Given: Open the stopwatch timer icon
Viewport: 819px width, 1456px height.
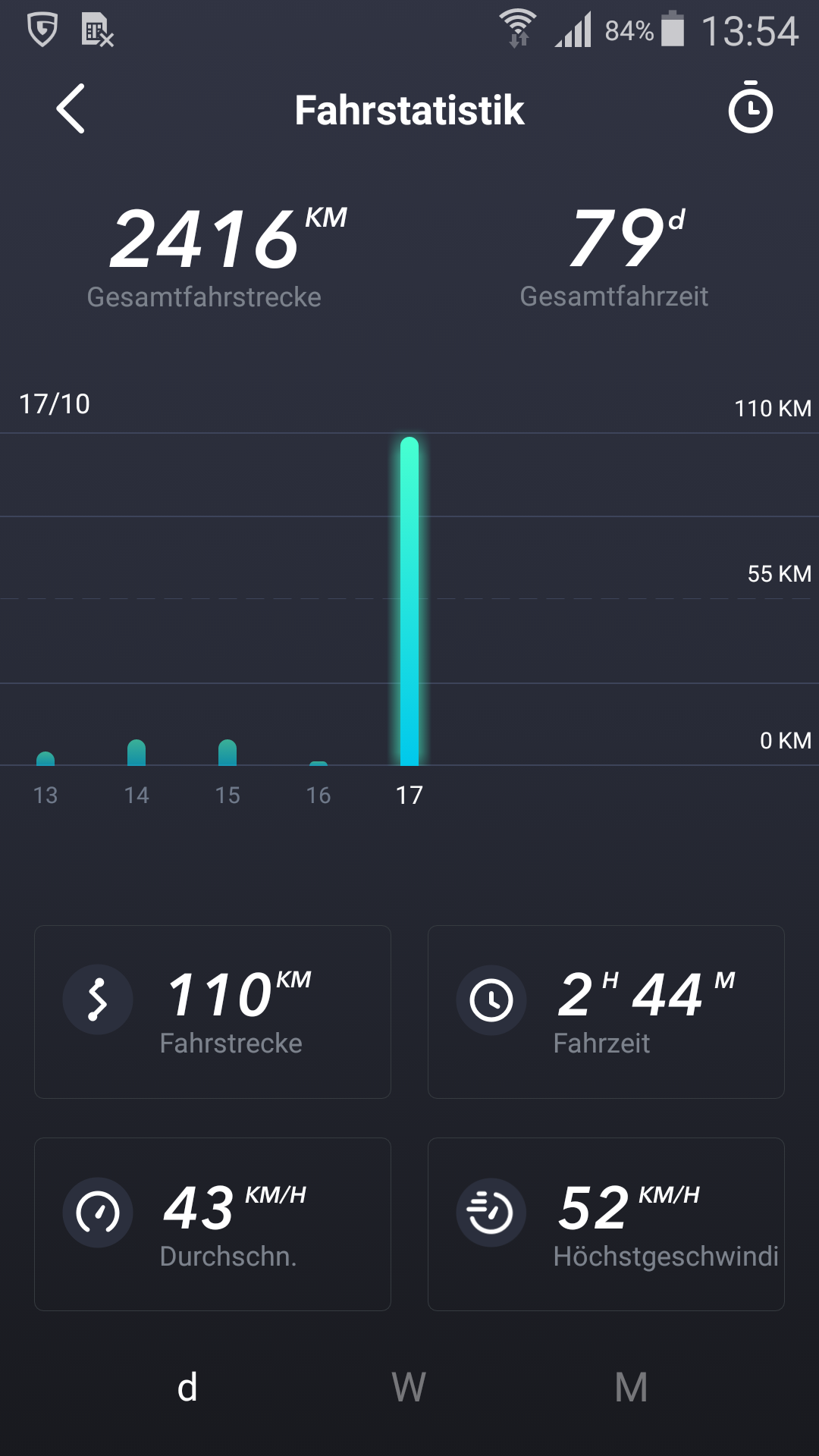Looking at the screenshot, I should [x=750, y=109].
